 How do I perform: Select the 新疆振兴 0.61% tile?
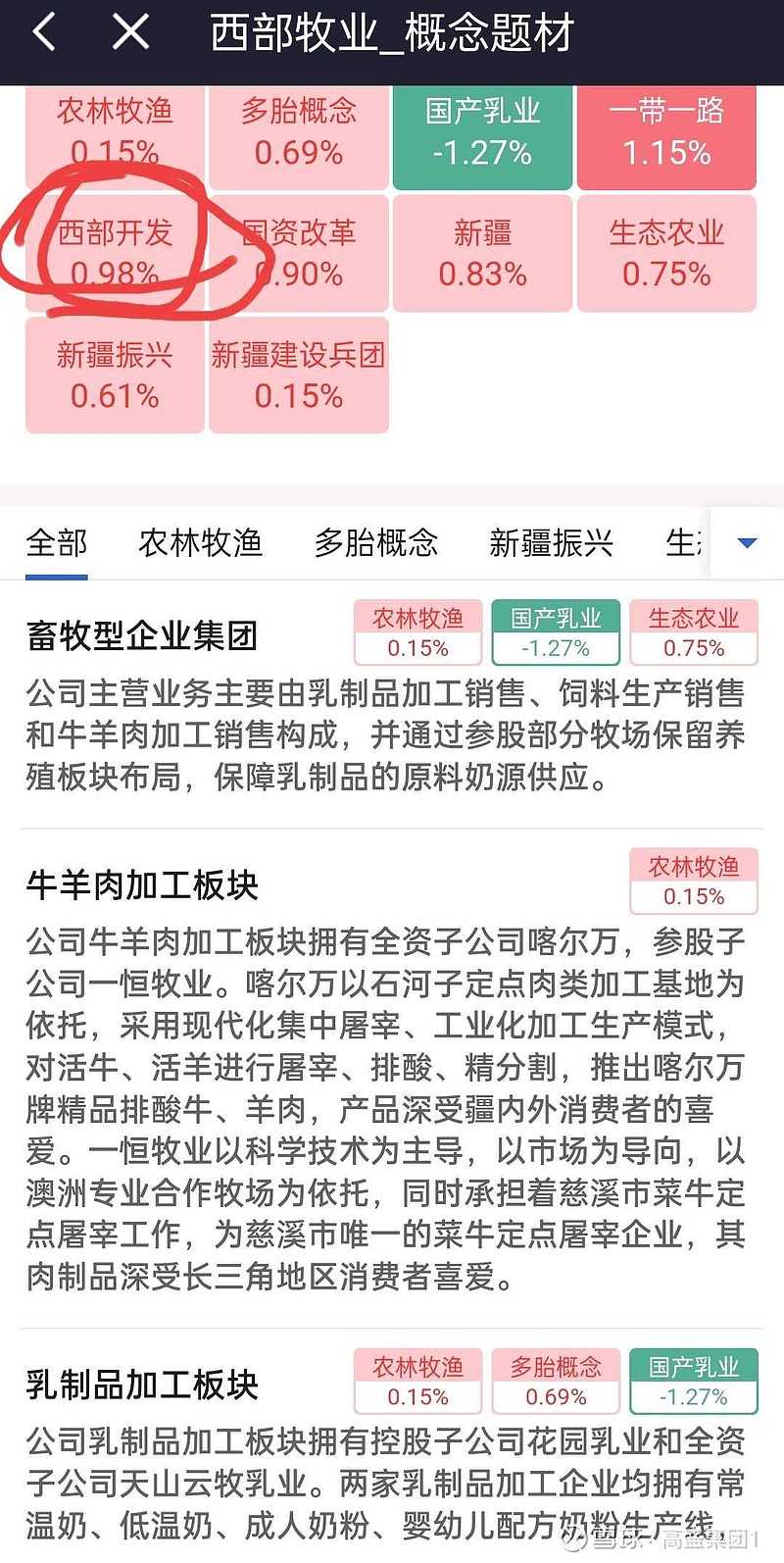114,375
